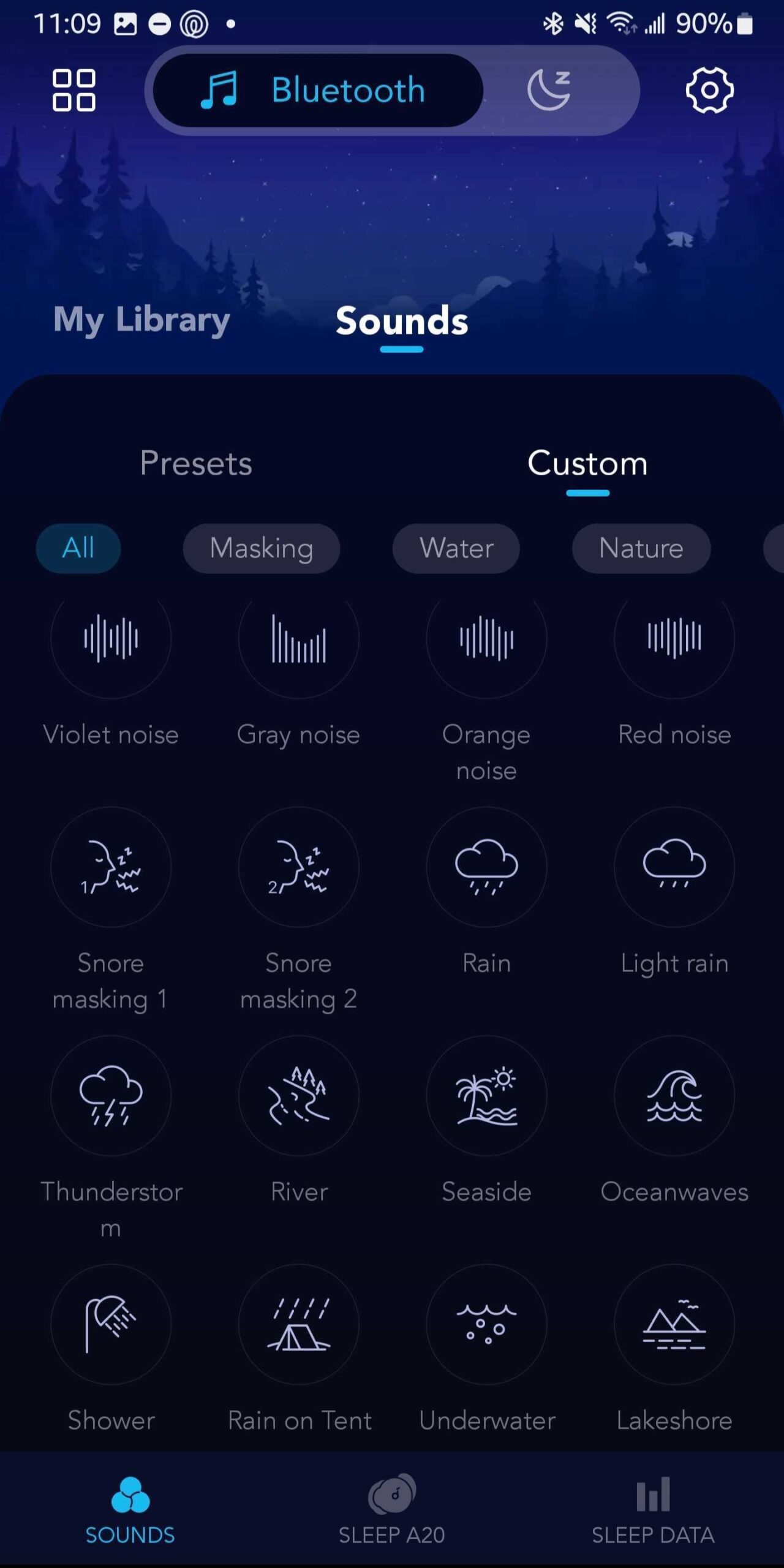784x1568 pixels.
Task: Filter sounds by Water
Action: pyautogui.click(x=456, y=548)
